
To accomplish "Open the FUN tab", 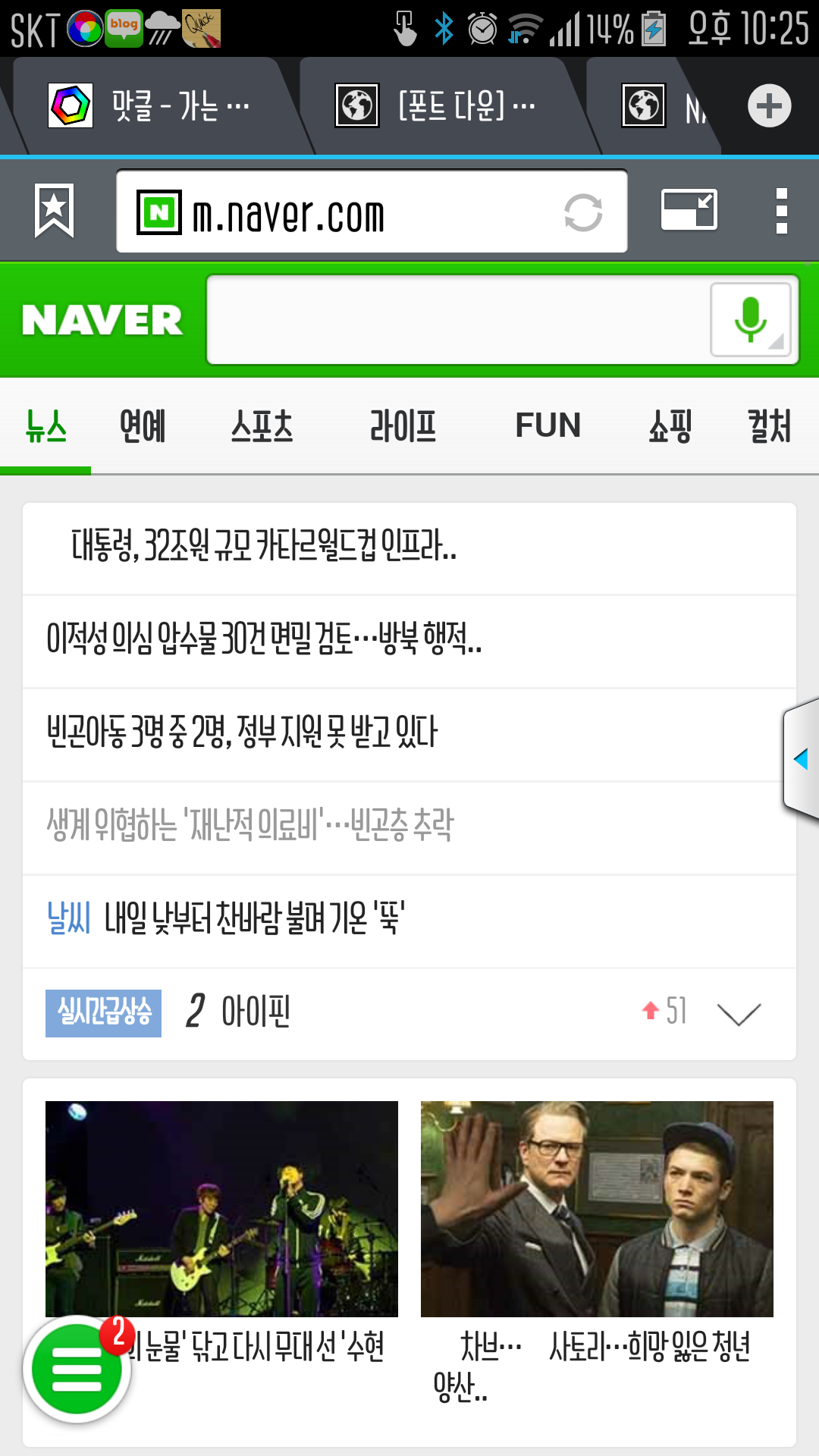I will 548,426.
